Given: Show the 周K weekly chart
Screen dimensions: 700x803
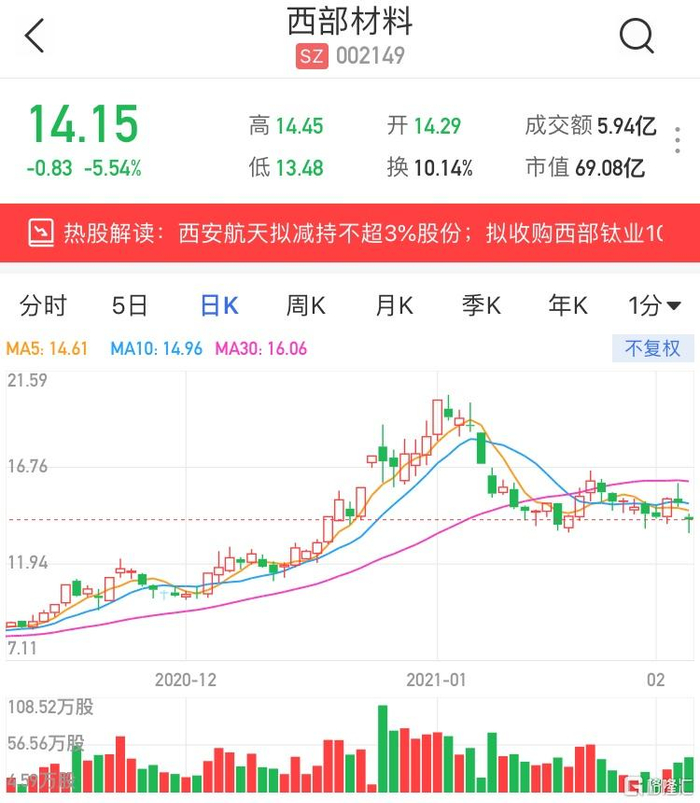Looking at the screenshot, I should [x=306, y=306].
